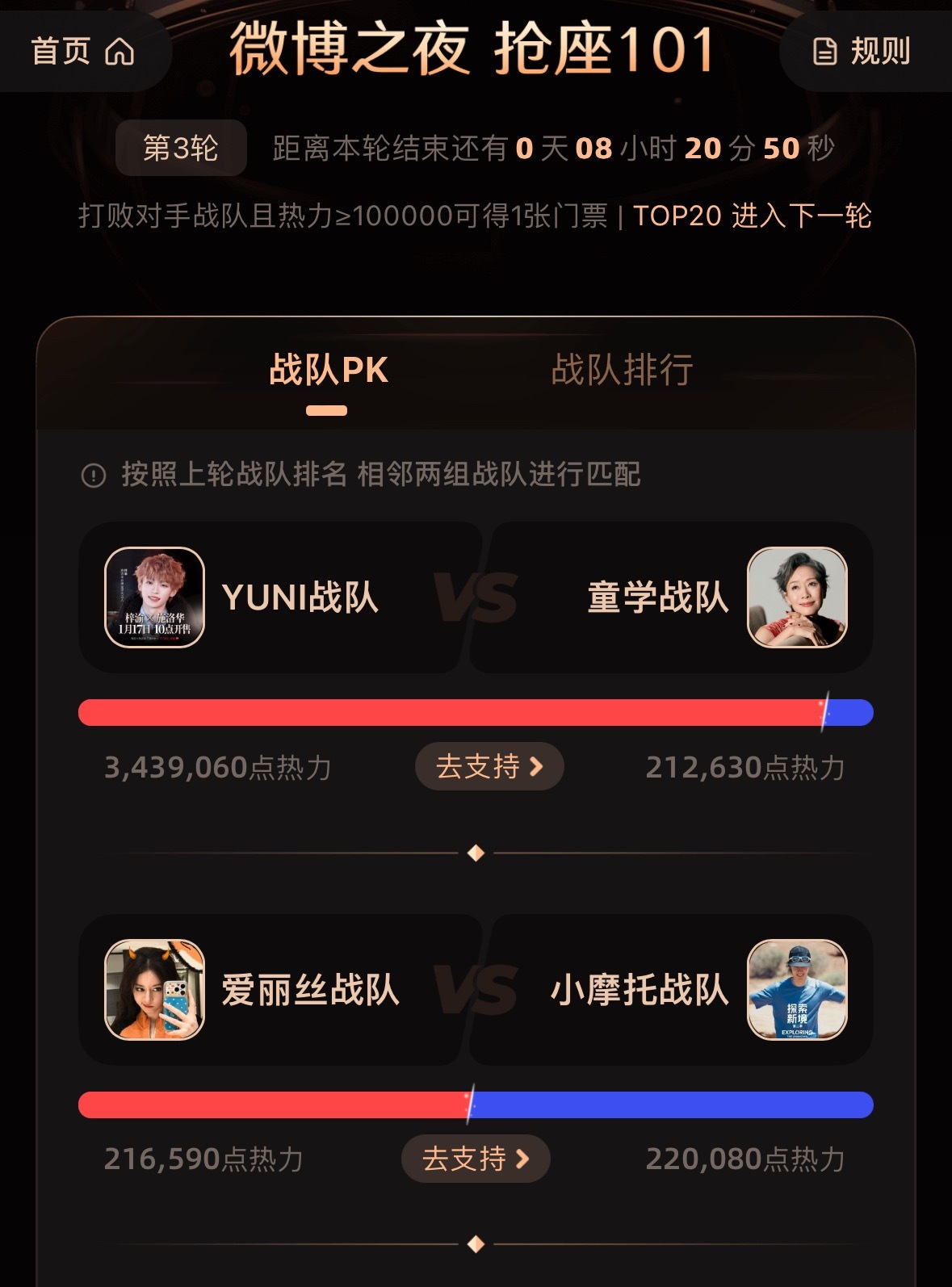This screenshot has width=952, height=1287.
Task: Click the VS badge between 爱丽丝战队 and 小摩托战队
Action: [476, 990]
